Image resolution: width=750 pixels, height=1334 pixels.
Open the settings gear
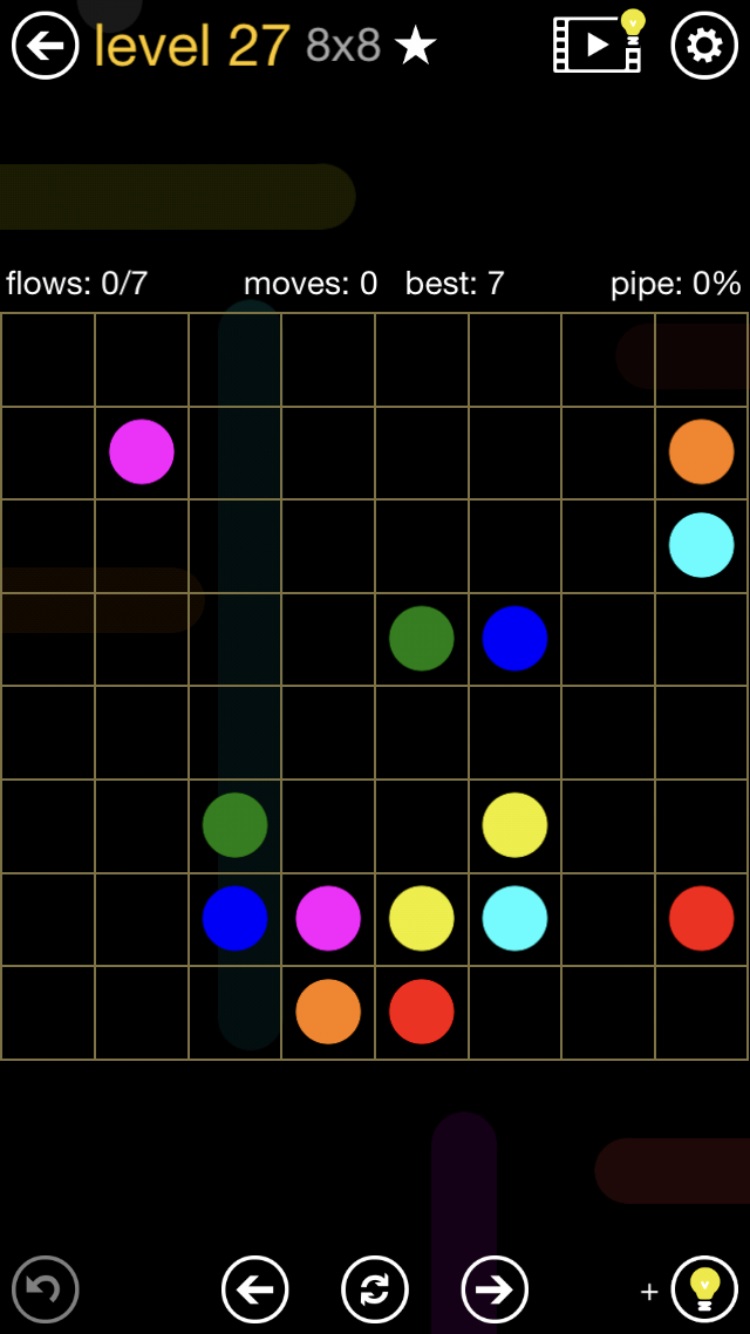(x=704, y=46)
